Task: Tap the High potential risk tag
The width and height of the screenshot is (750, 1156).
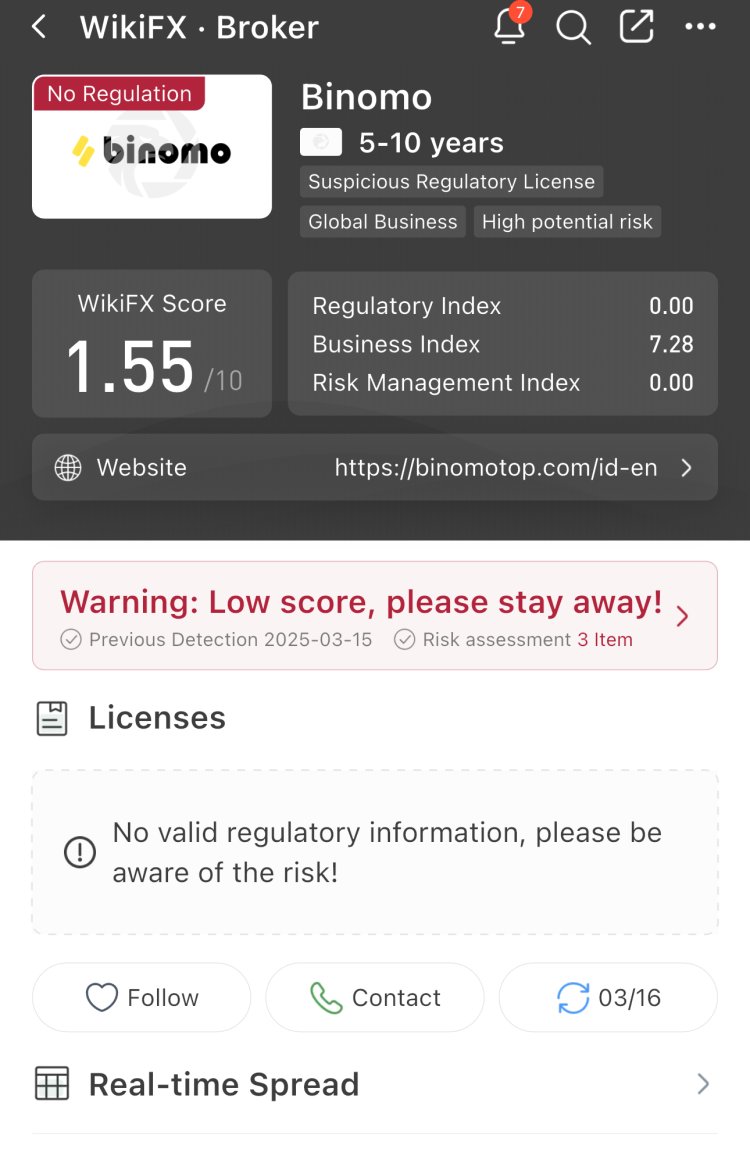Action: 567,222
